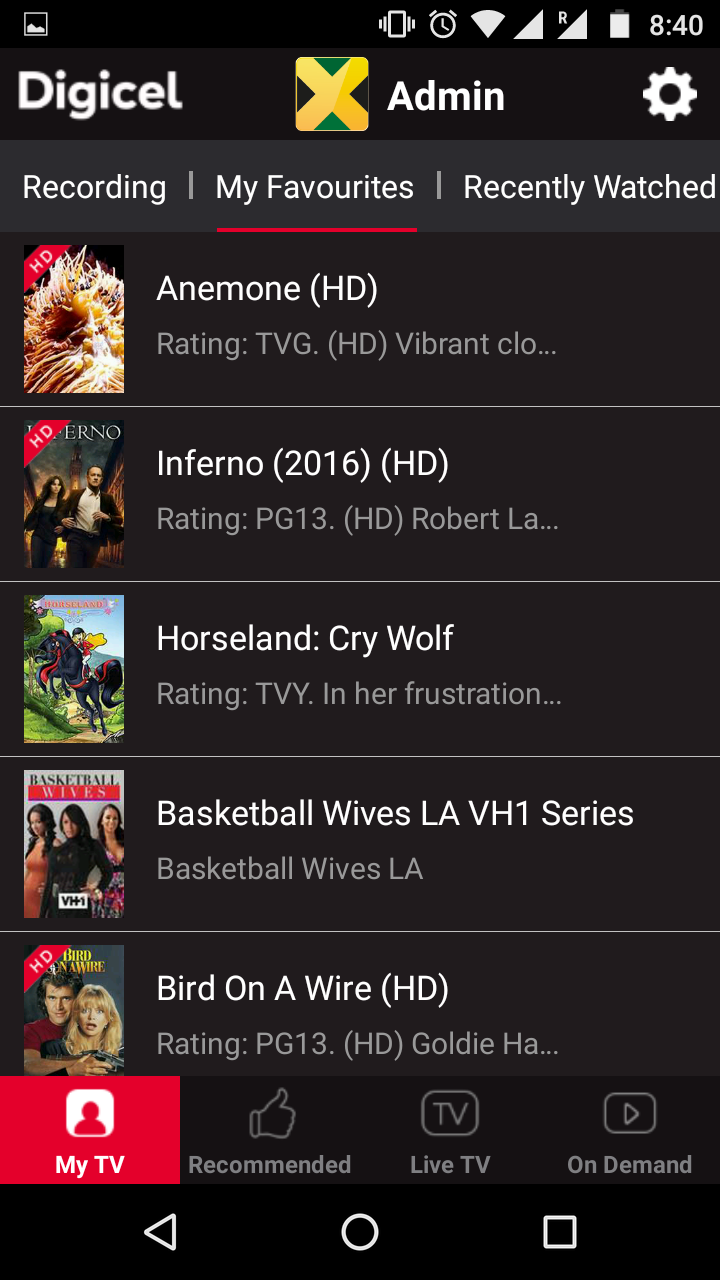Viewport: 720px width, 1280px height.
Task: Tap the system home button
Action: click(x=360, y=1232)
